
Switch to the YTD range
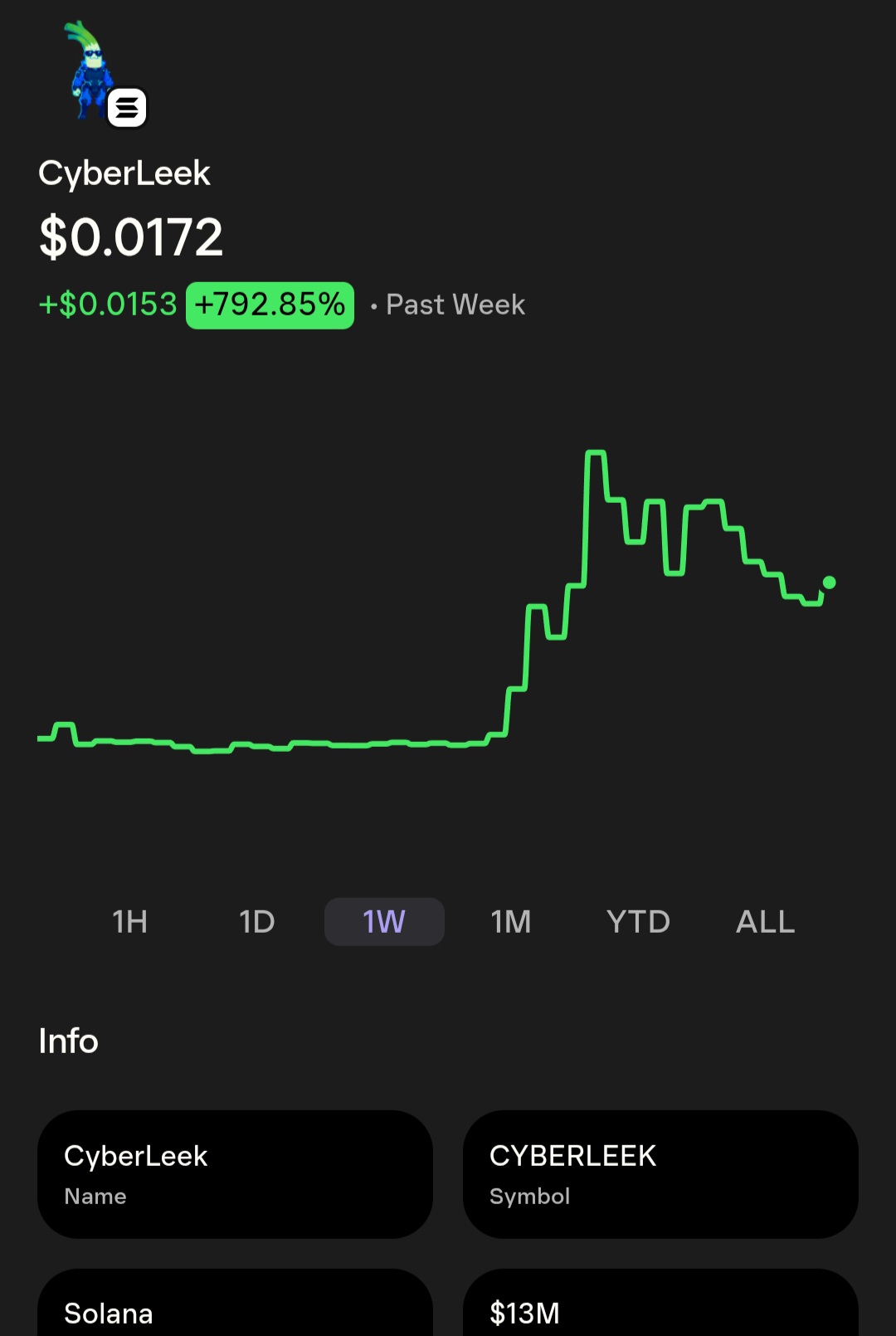[x=638, y=921]
